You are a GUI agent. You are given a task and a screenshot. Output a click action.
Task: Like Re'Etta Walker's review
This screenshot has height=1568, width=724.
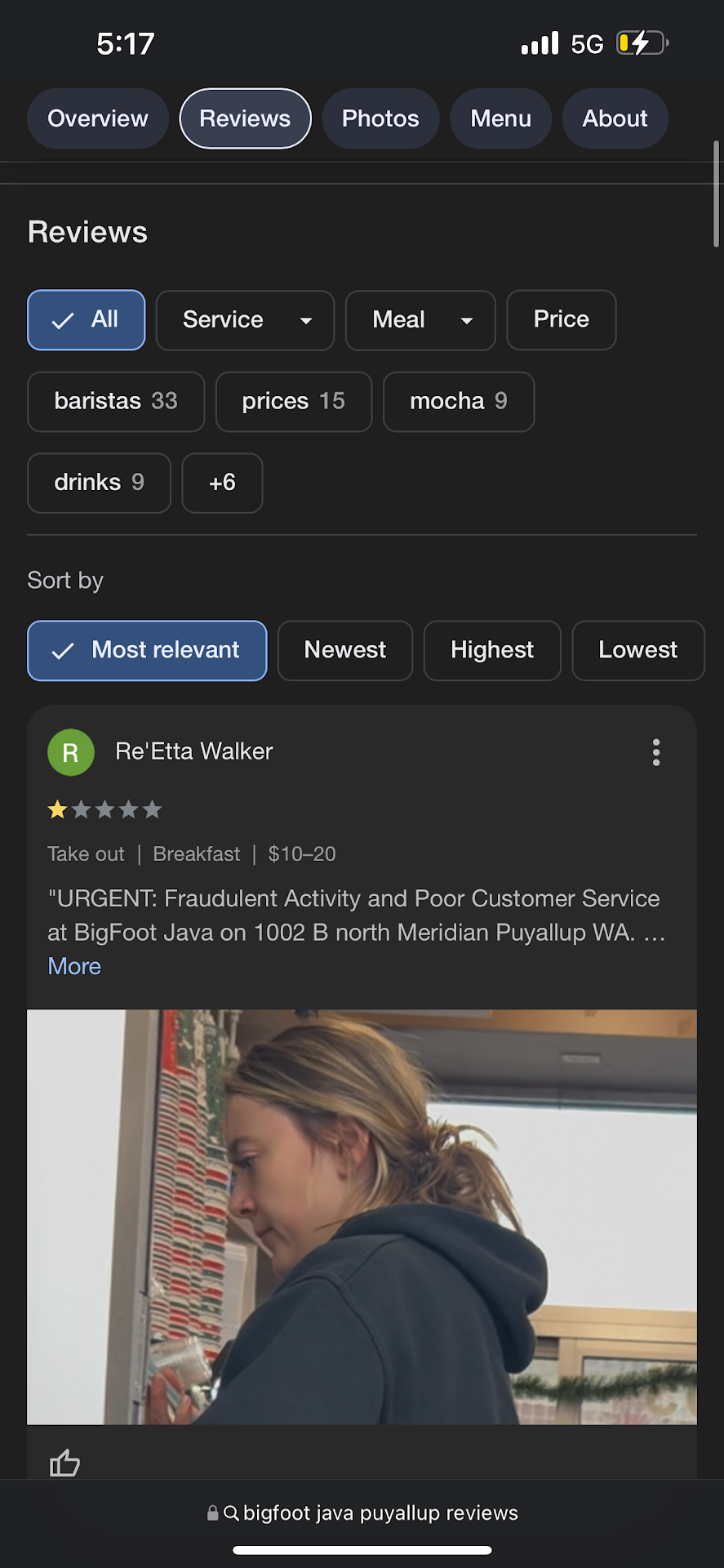click(x=64, y=1463)
